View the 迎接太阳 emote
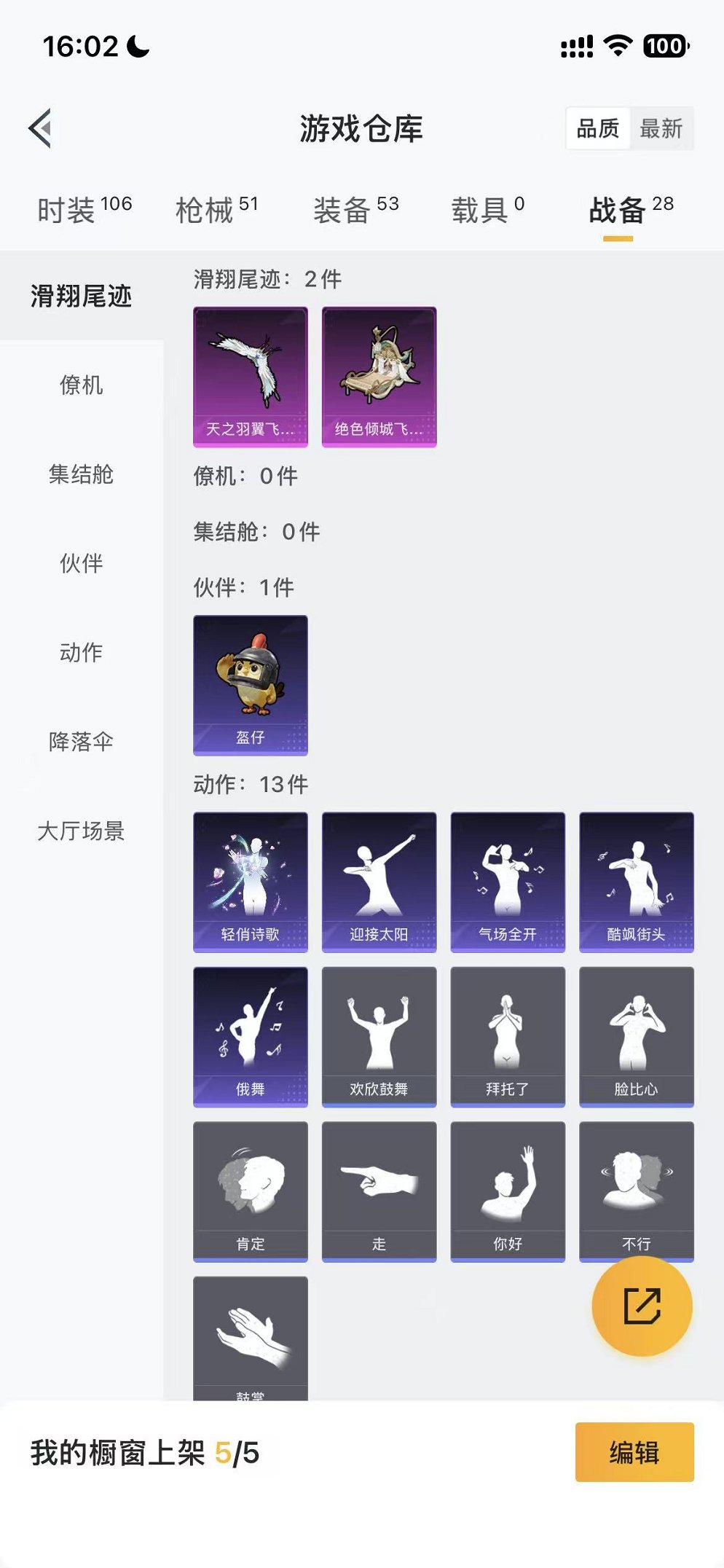The image size is (724, 1568). point(379,882)
